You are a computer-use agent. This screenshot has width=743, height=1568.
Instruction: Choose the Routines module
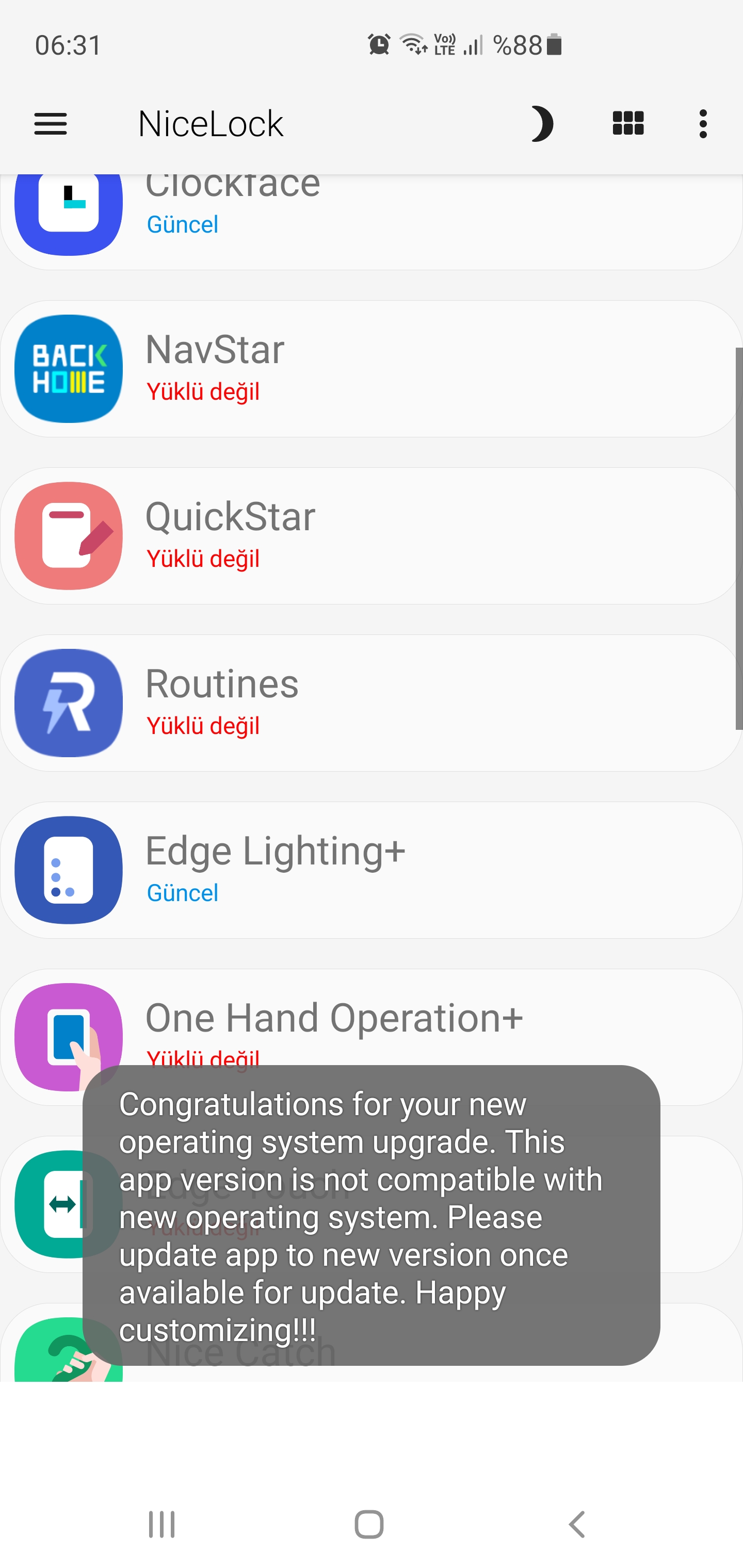click(x=372, y=703)
